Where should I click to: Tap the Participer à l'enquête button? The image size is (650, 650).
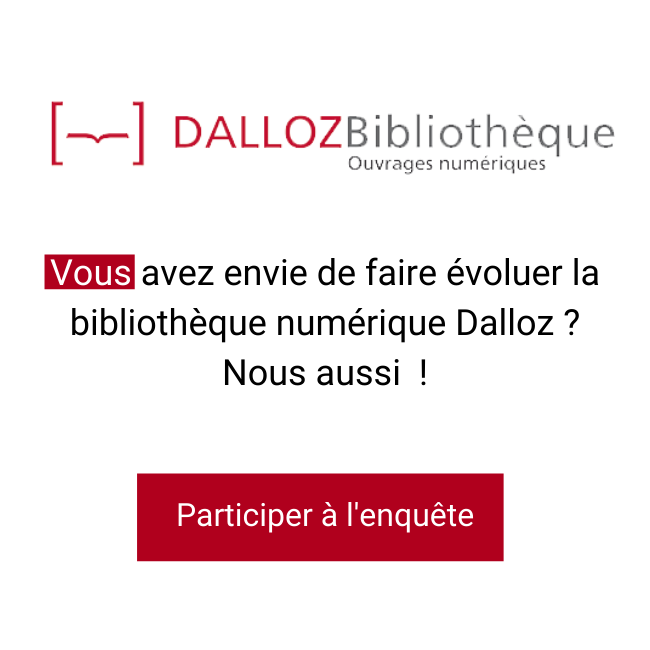tap(320, 516)
